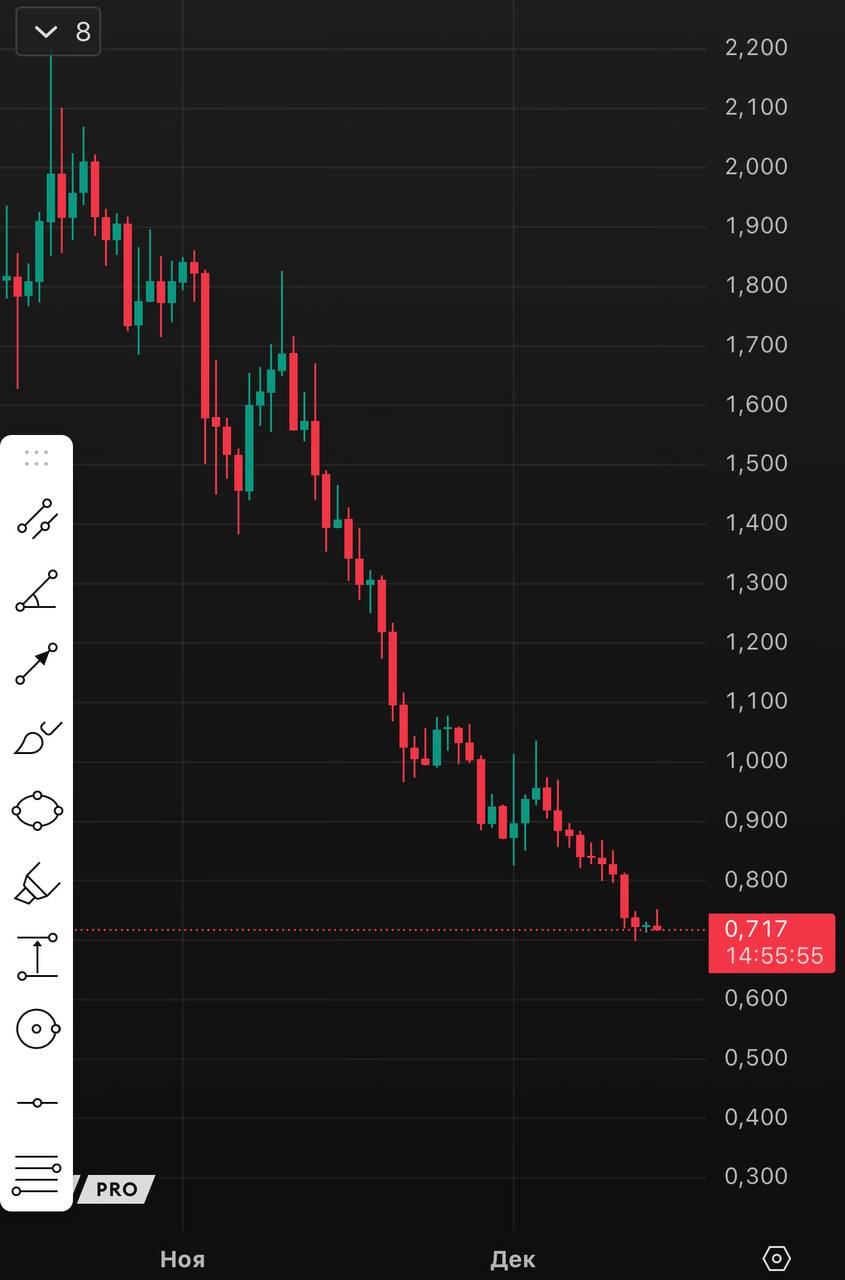This screenshot has height=1280, width=845.
Task: Pick the brush drawing tool
Action: (37, 739)
